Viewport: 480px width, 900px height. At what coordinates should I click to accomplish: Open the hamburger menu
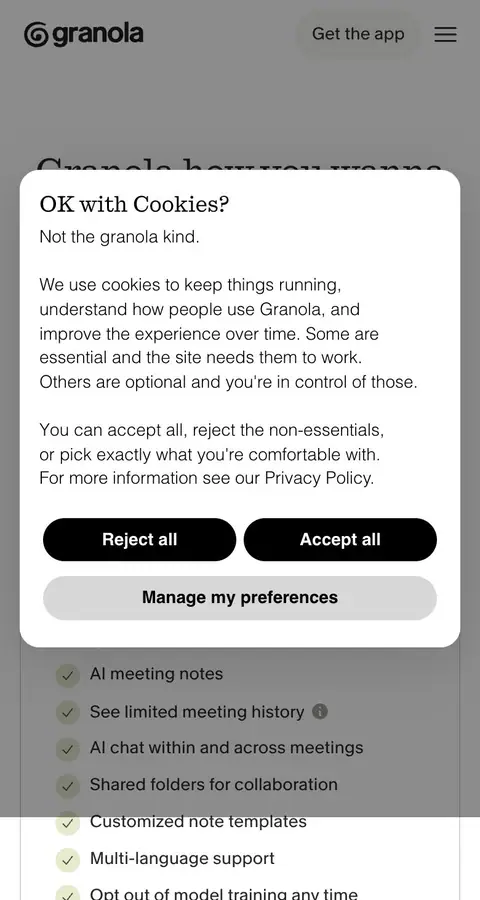pos(446,34)
